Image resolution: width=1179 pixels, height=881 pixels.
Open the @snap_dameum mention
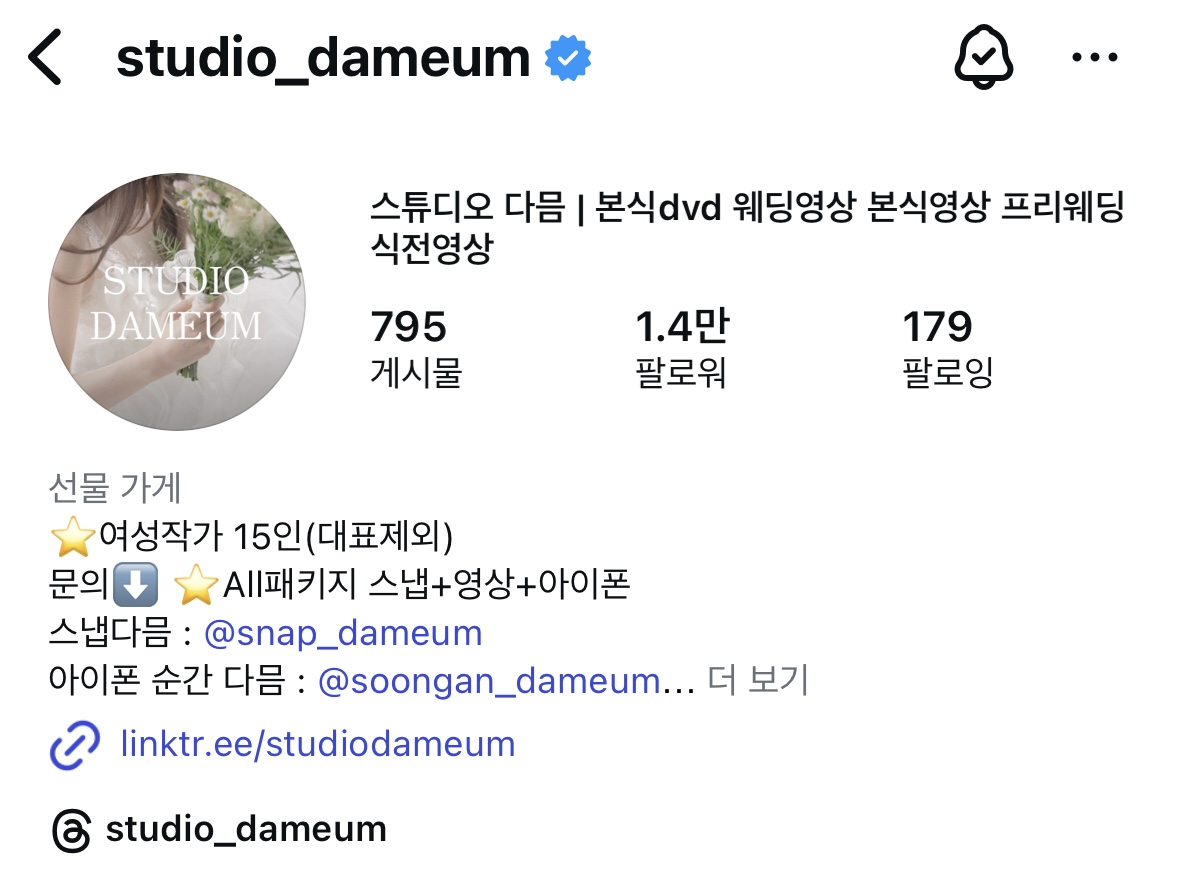342,633
